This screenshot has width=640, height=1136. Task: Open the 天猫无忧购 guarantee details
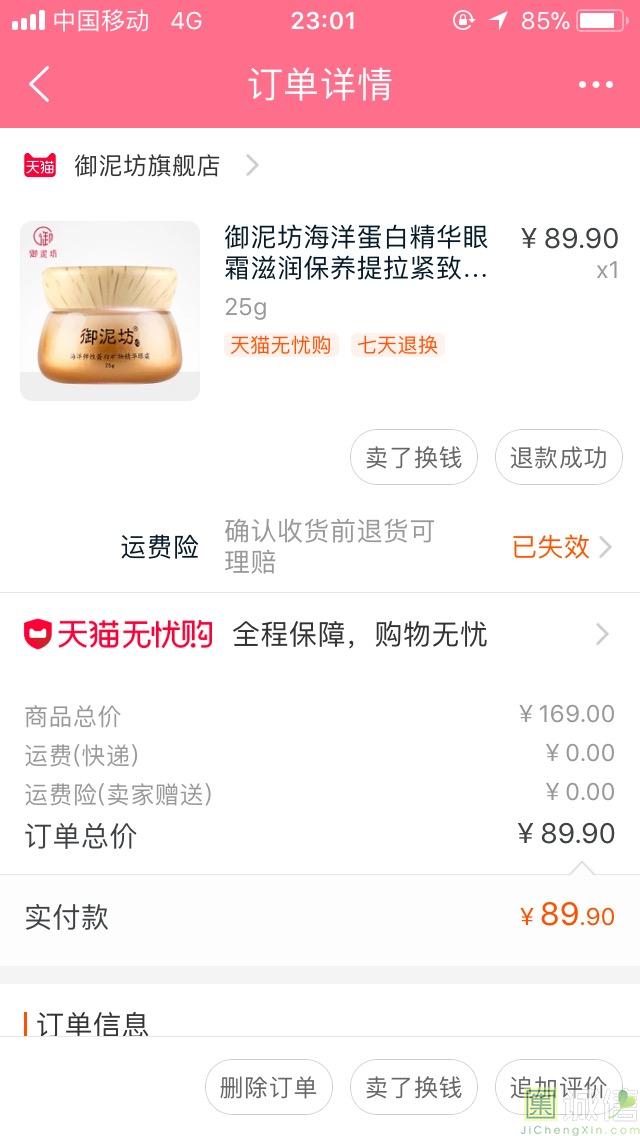point(320,635)
